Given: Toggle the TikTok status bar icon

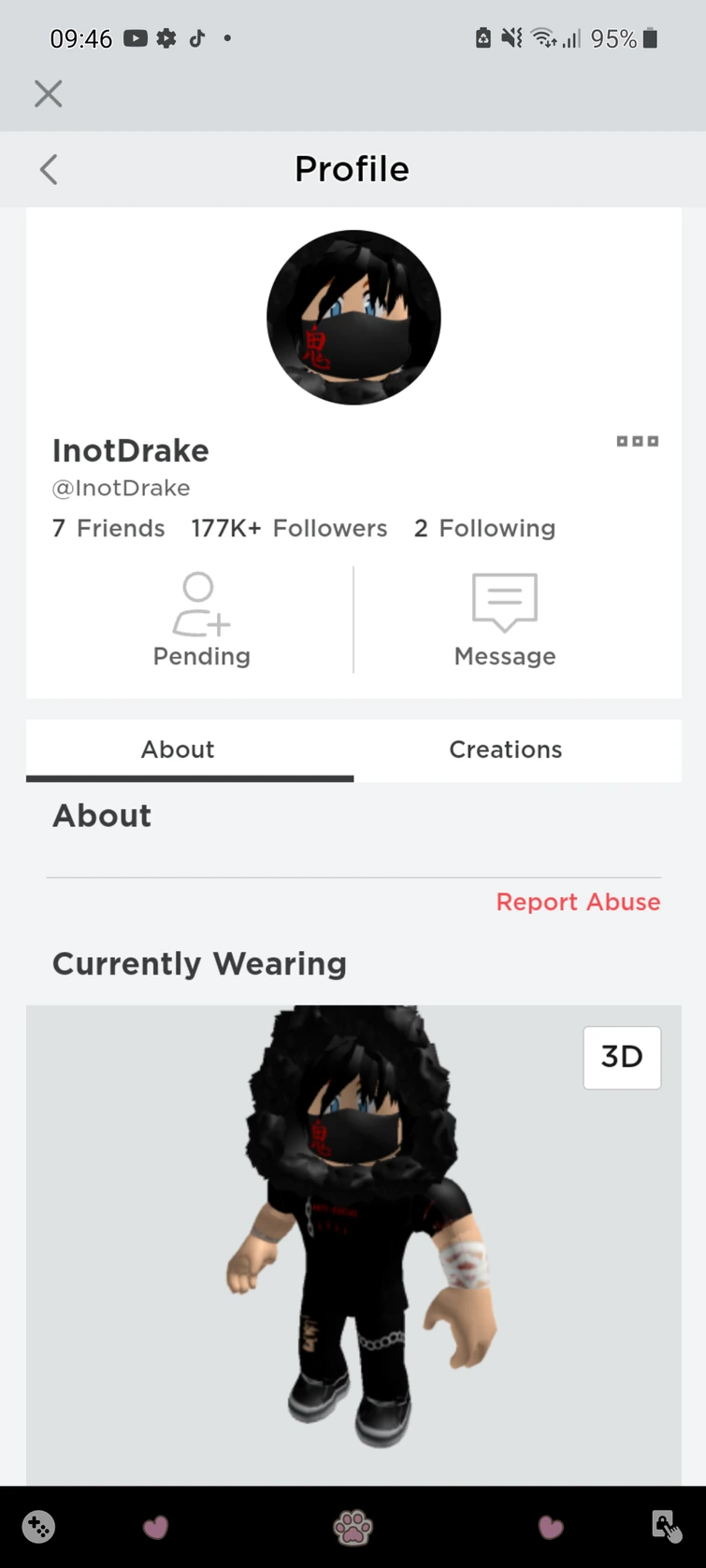Looking at the screenshot, I should (x=196, y=38).
